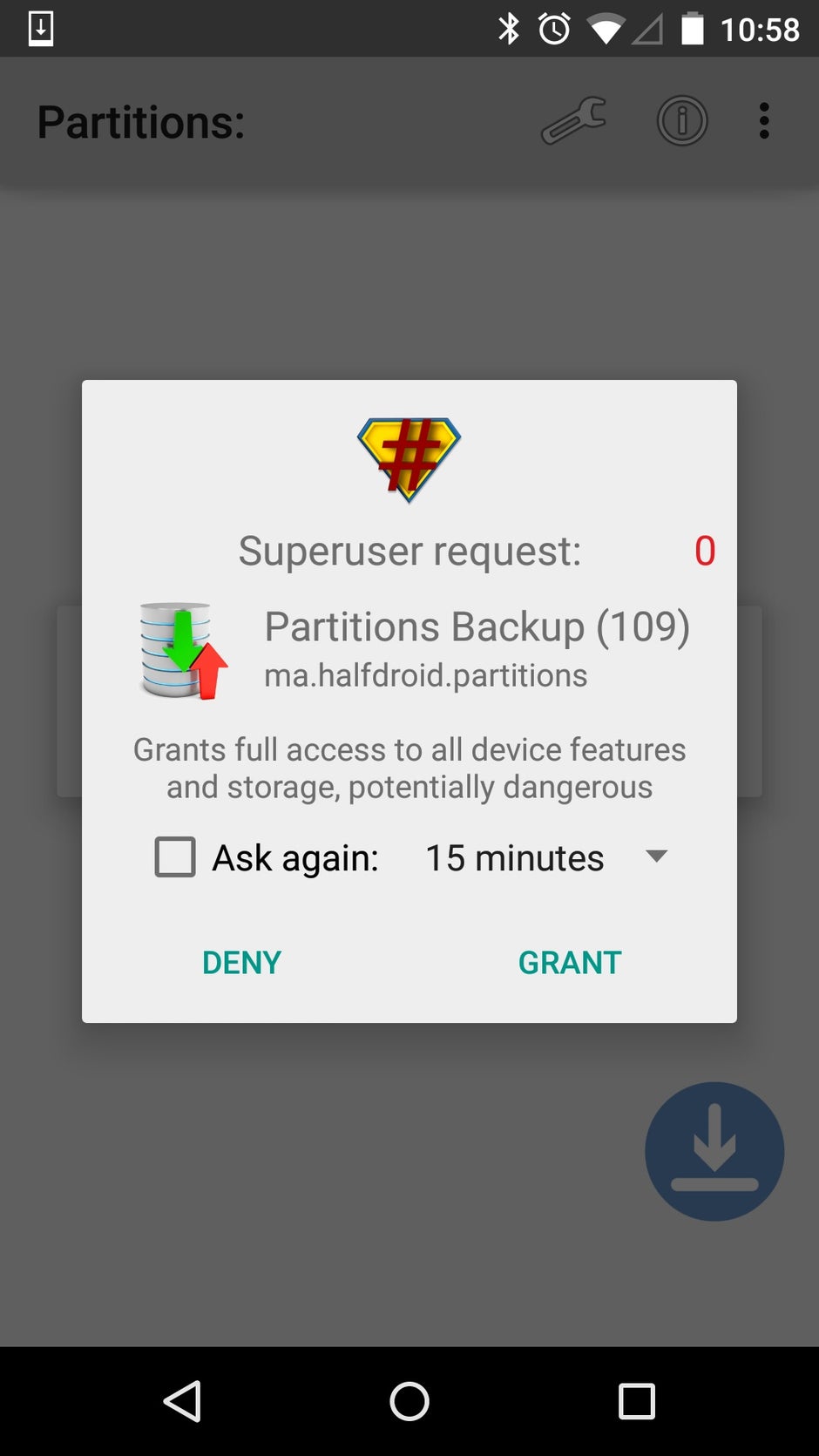Open the 15 minutes dropdown

[x=514, y=857]
